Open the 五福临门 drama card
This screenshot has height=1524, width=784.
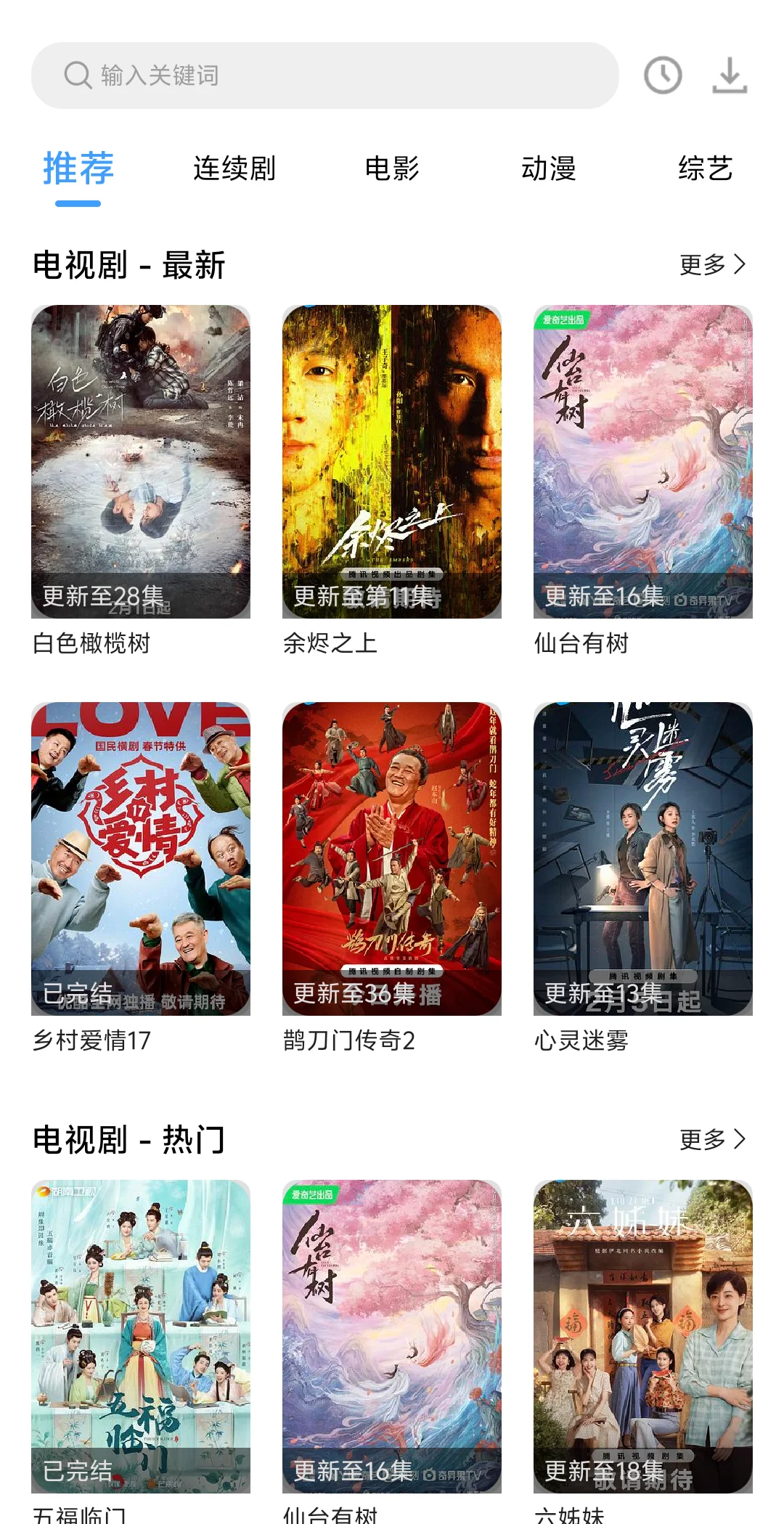coord(141,1336)
